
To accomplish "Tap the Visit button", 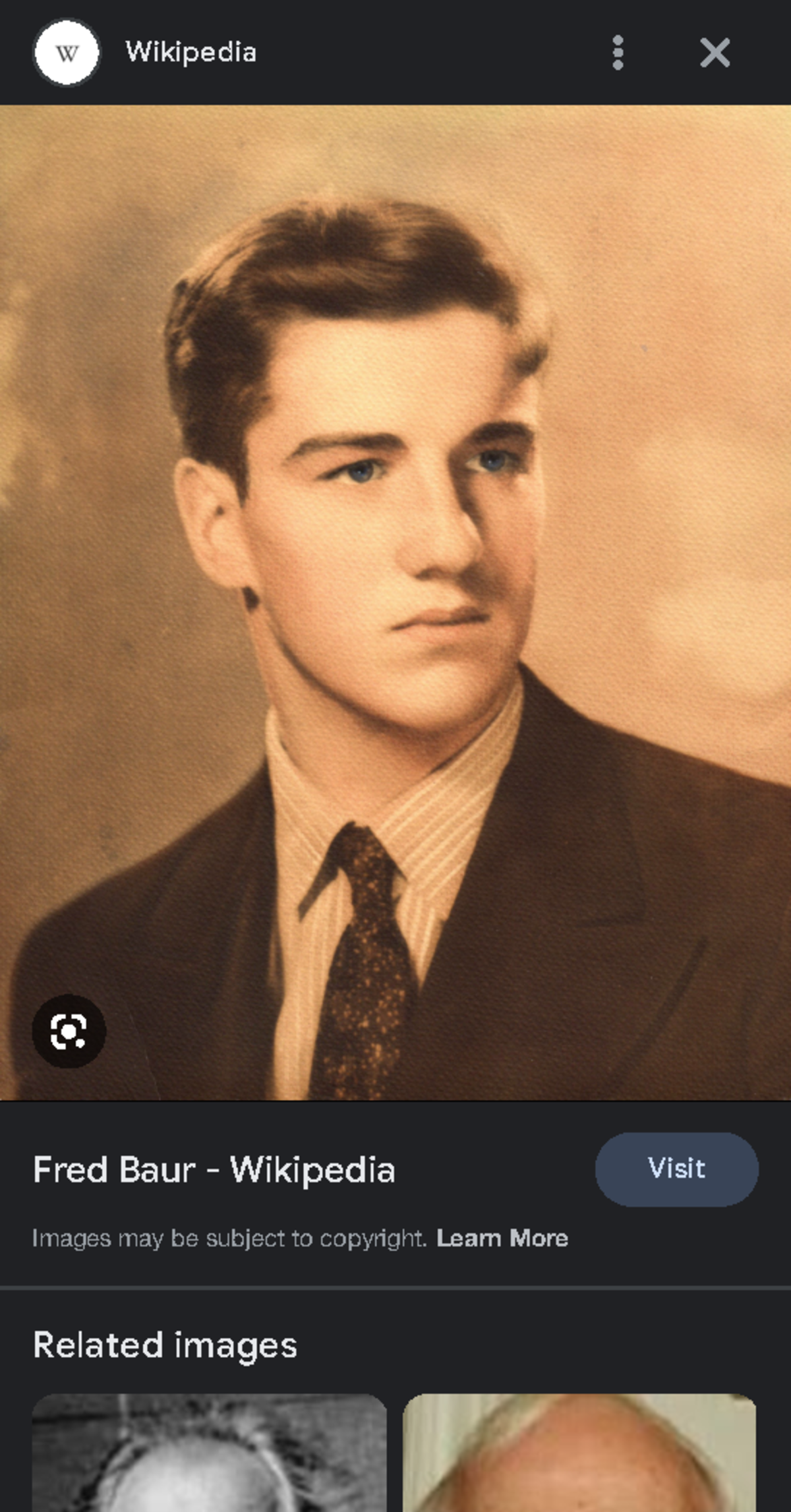I will [676, 1169].
